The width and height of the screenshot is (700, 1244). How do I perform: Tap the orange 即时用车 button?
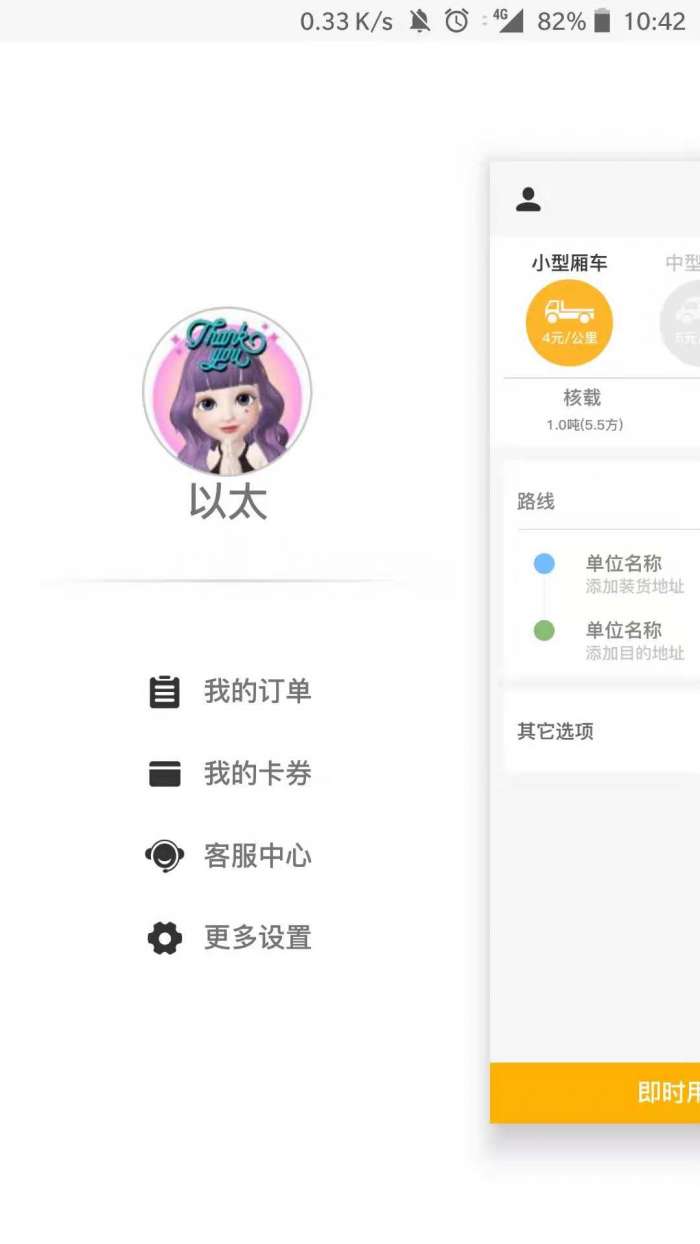coord(595,1092)
